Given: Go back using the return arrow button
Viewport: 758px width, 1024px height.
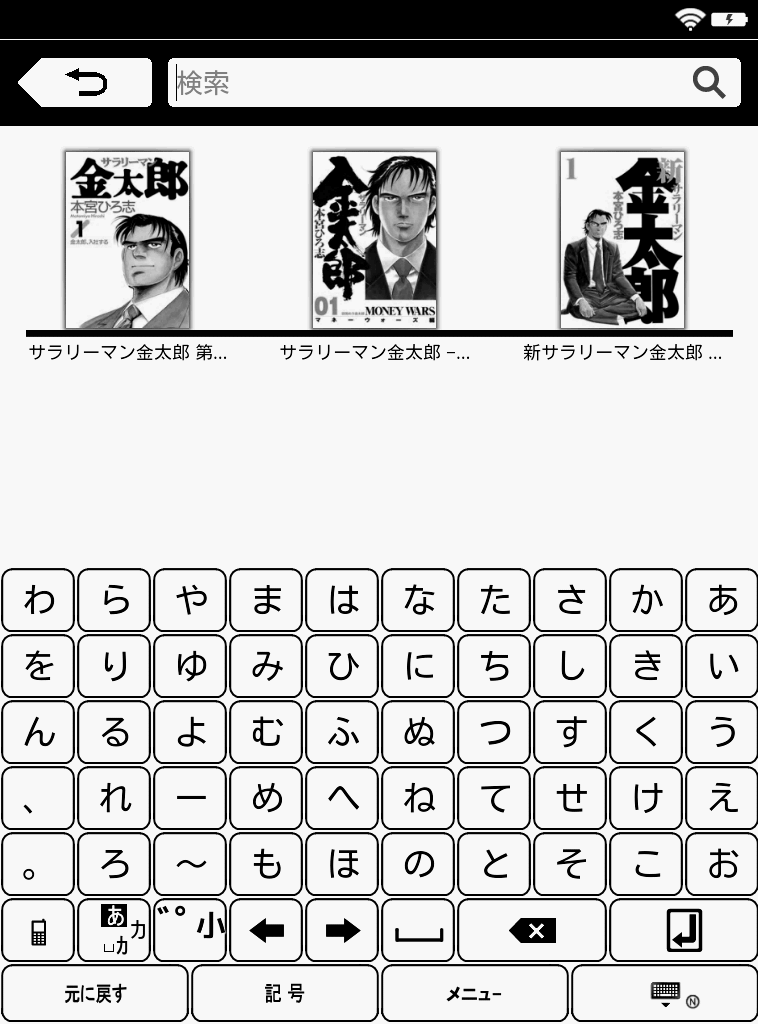Looking at the screenshot, I should click(86, 83).
